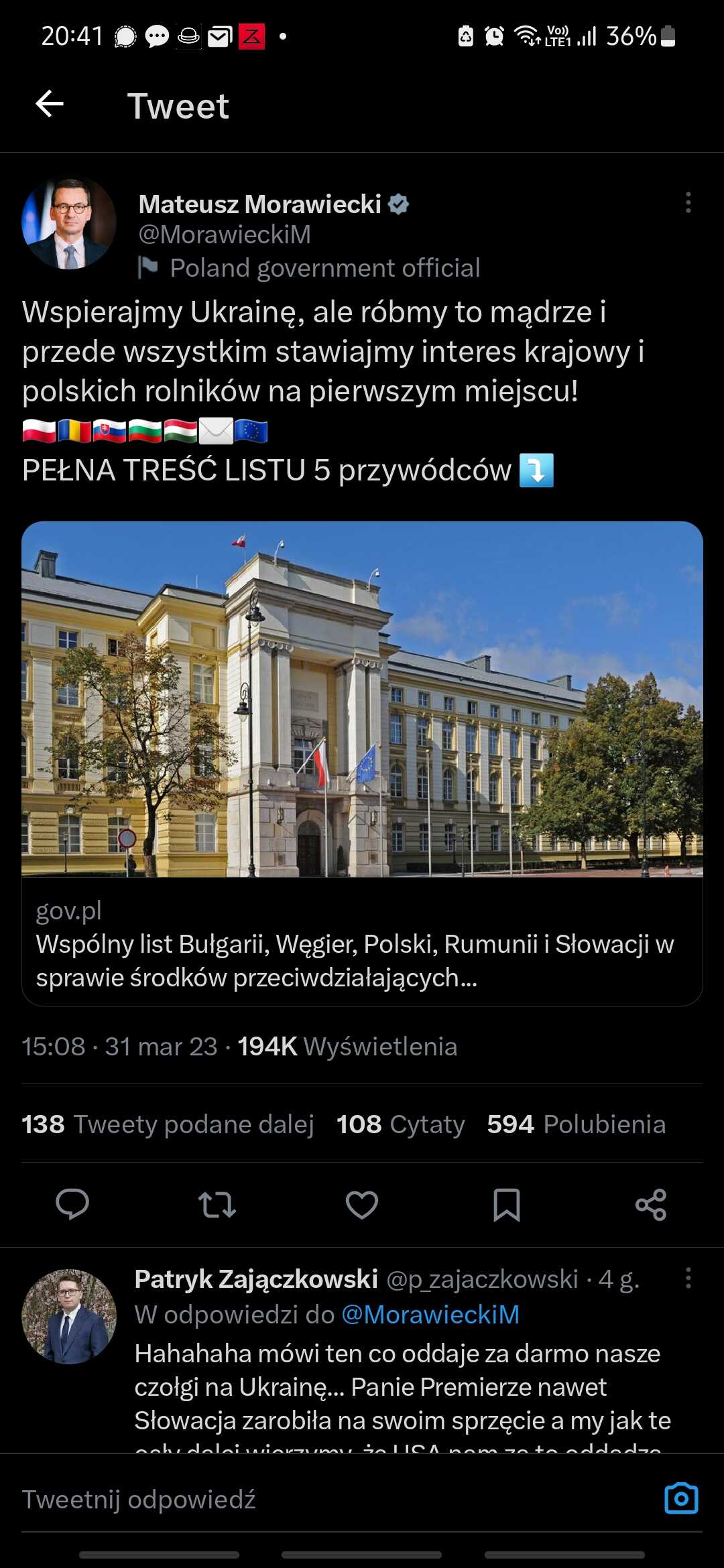The width and height of the screenshot is (724, 1568).
Task: View the 594 Polubienia list
Action: (577, 1124)
